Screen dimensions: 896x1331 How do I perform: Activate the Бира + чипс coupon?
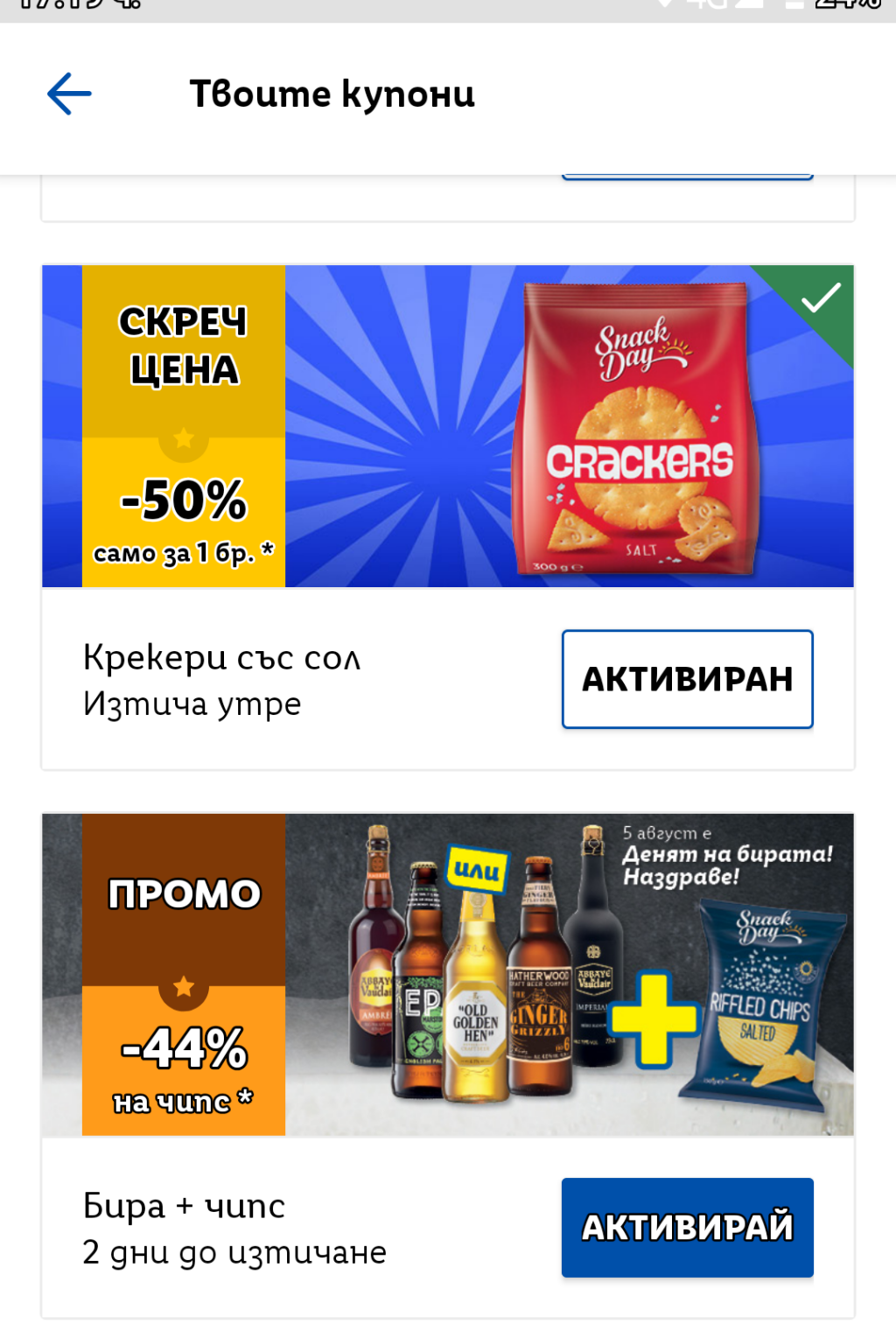[x=687, y=1227]
